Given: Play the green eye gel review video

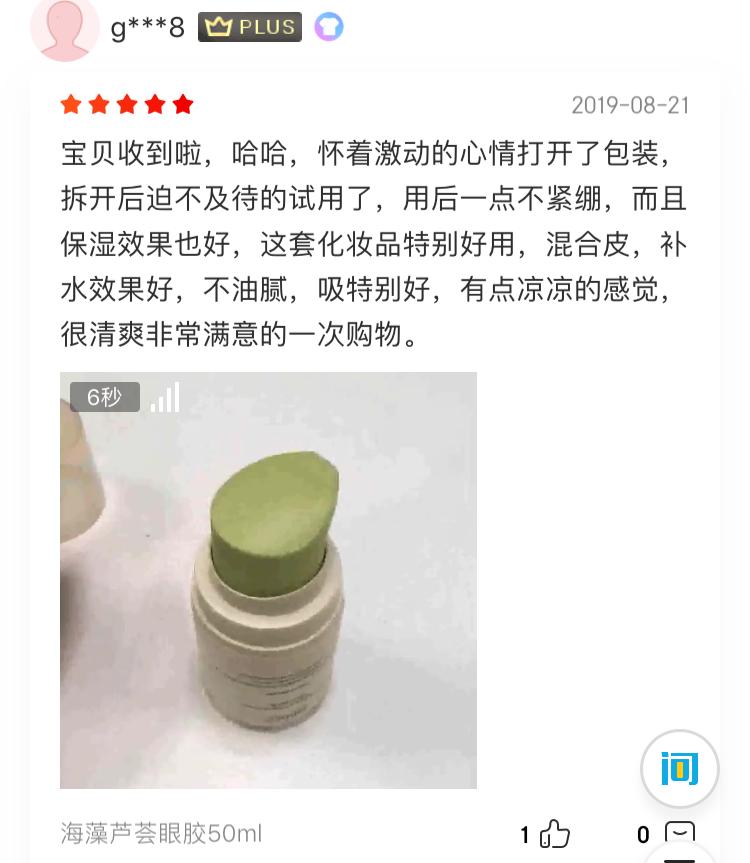Looking at the screenshot, I should click(268, 580).
